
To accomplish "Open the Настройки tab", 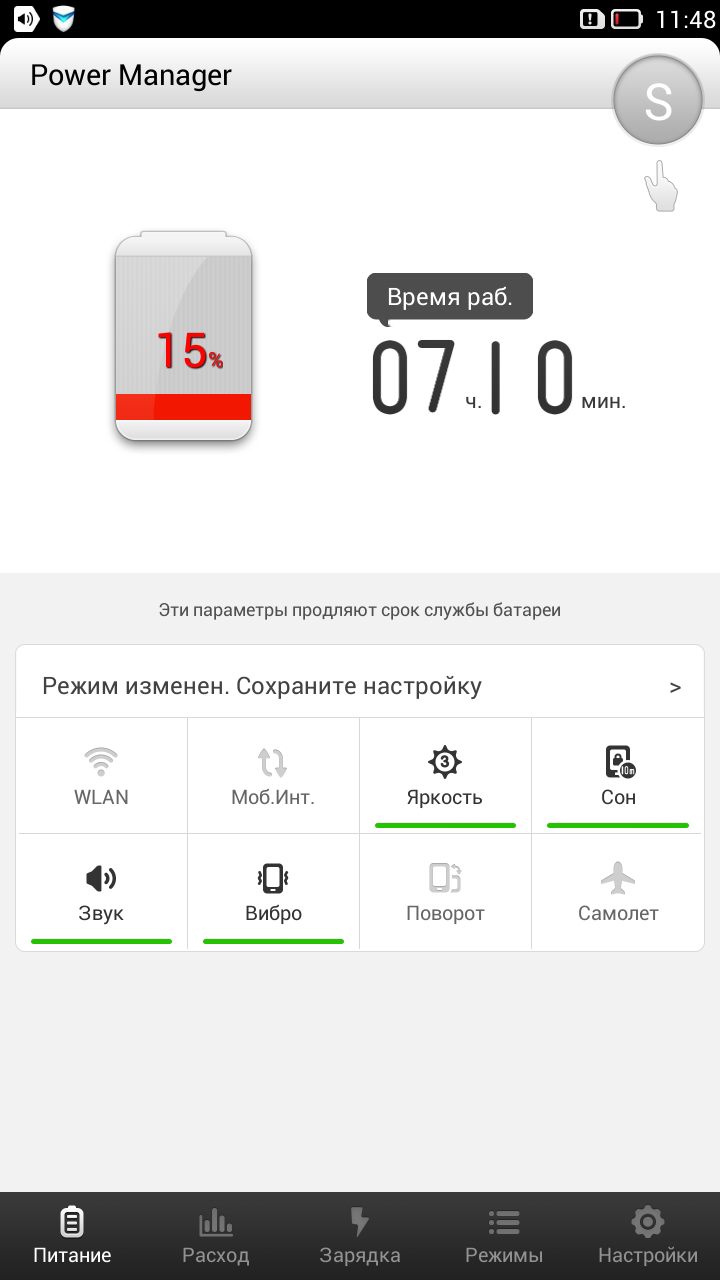I will tap(648, 1236).
